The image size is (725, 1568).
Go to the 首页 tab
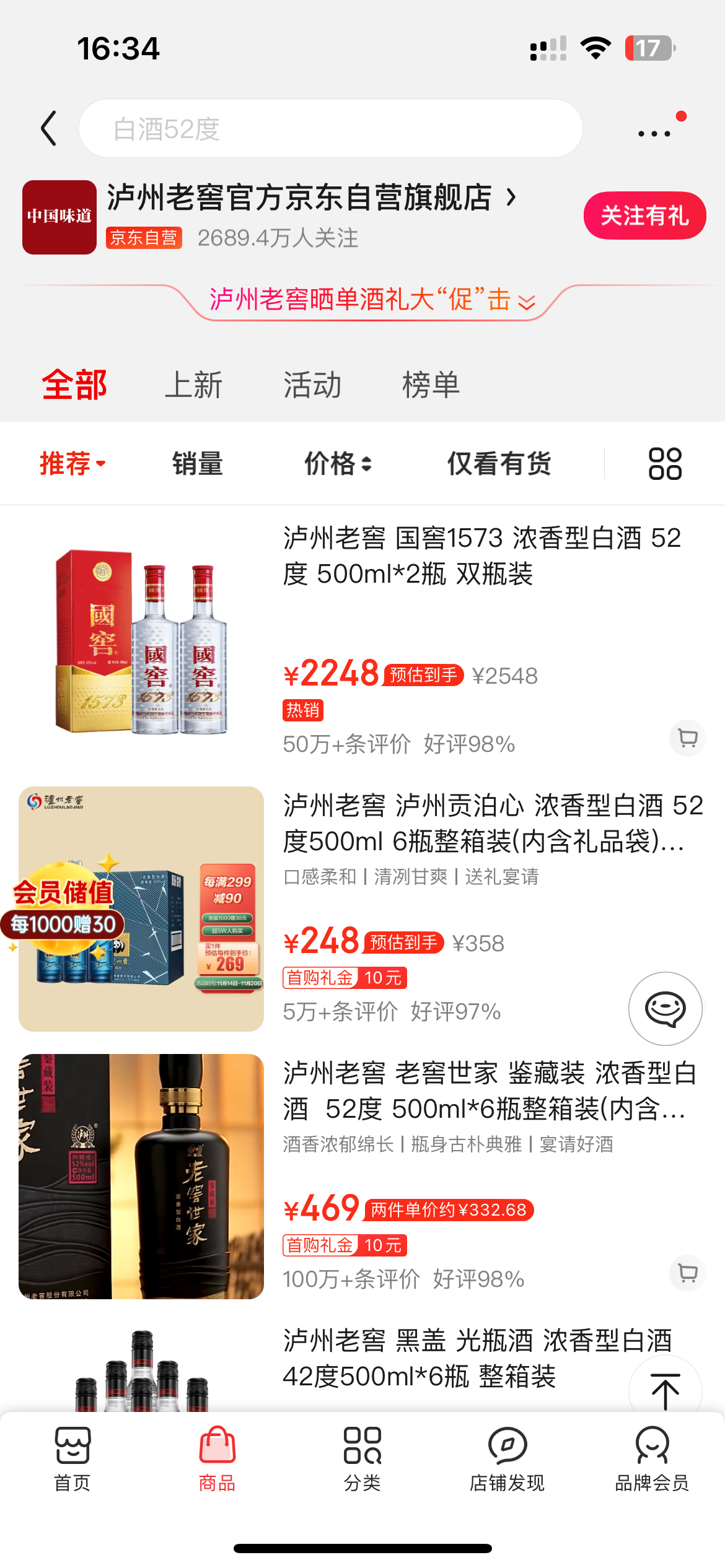click(72, 1458)
